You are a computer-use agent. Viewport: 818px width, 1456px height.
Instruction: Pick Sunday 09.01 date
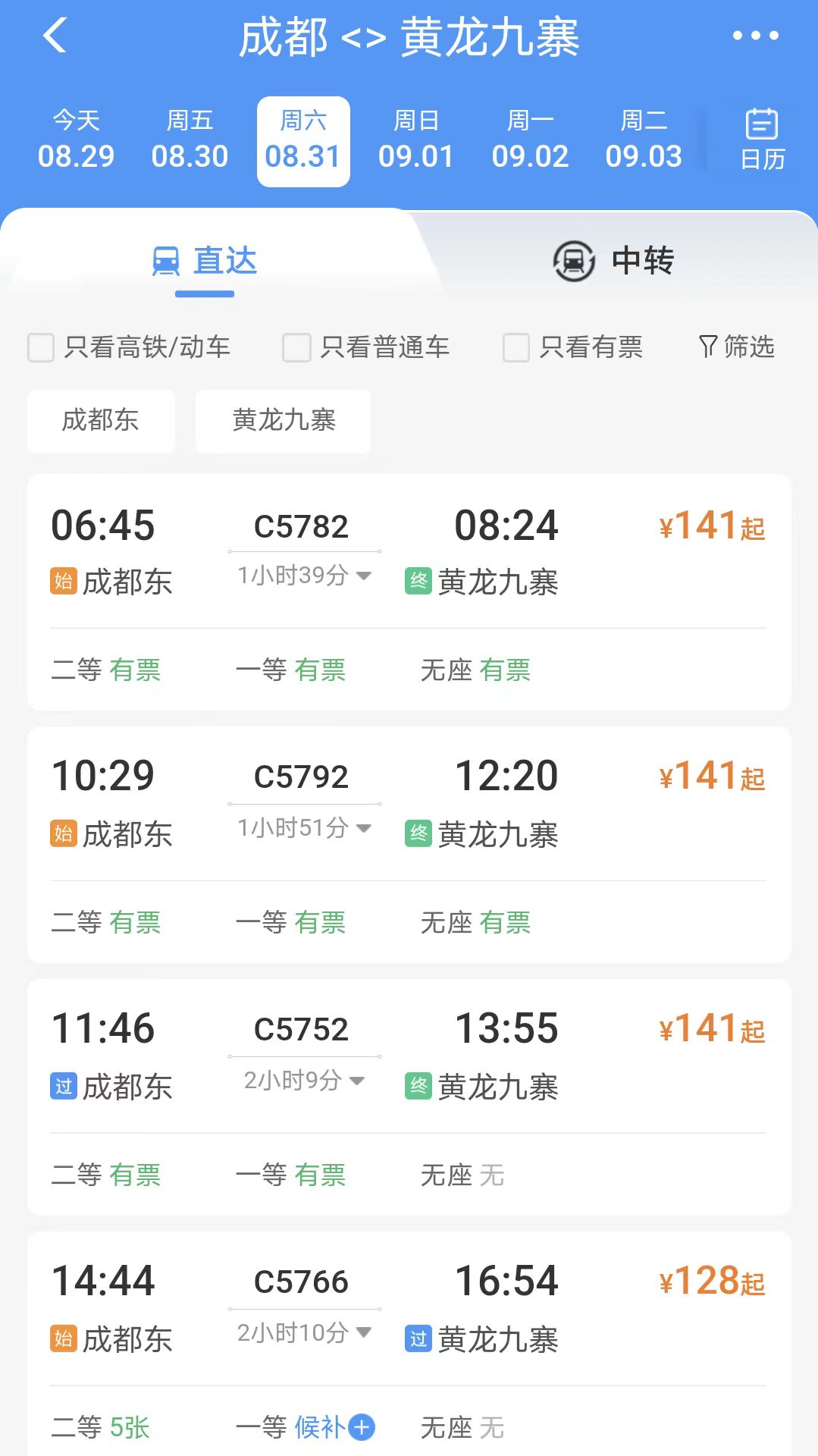pyautogui.click(x=416, y=141)
